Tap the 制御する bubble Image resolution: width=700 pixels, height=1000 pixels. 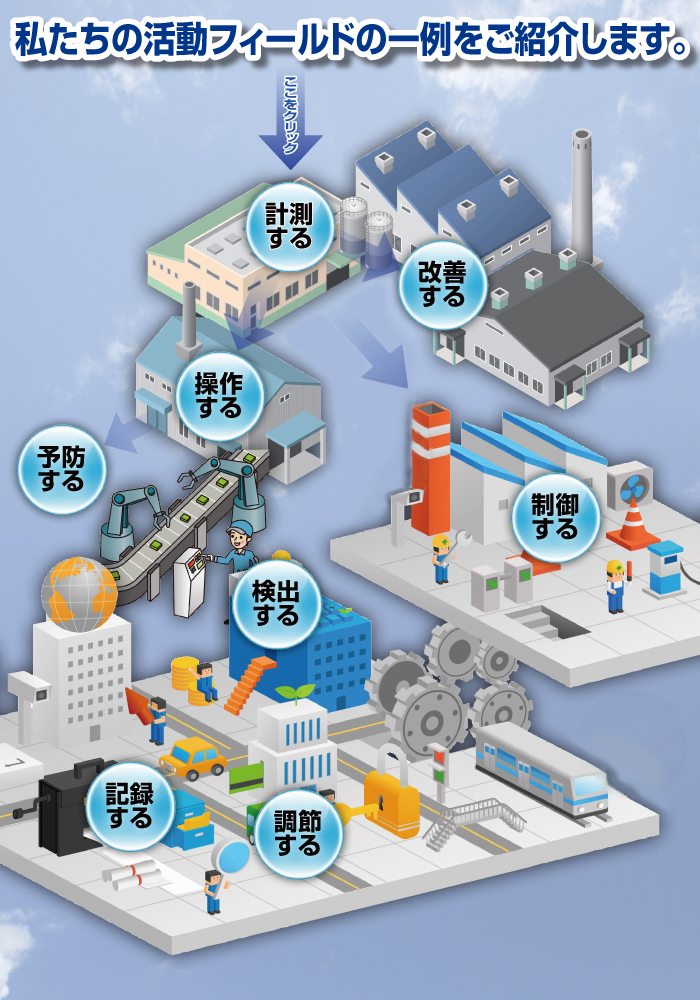pyautogui.click(x=555, y=517)
